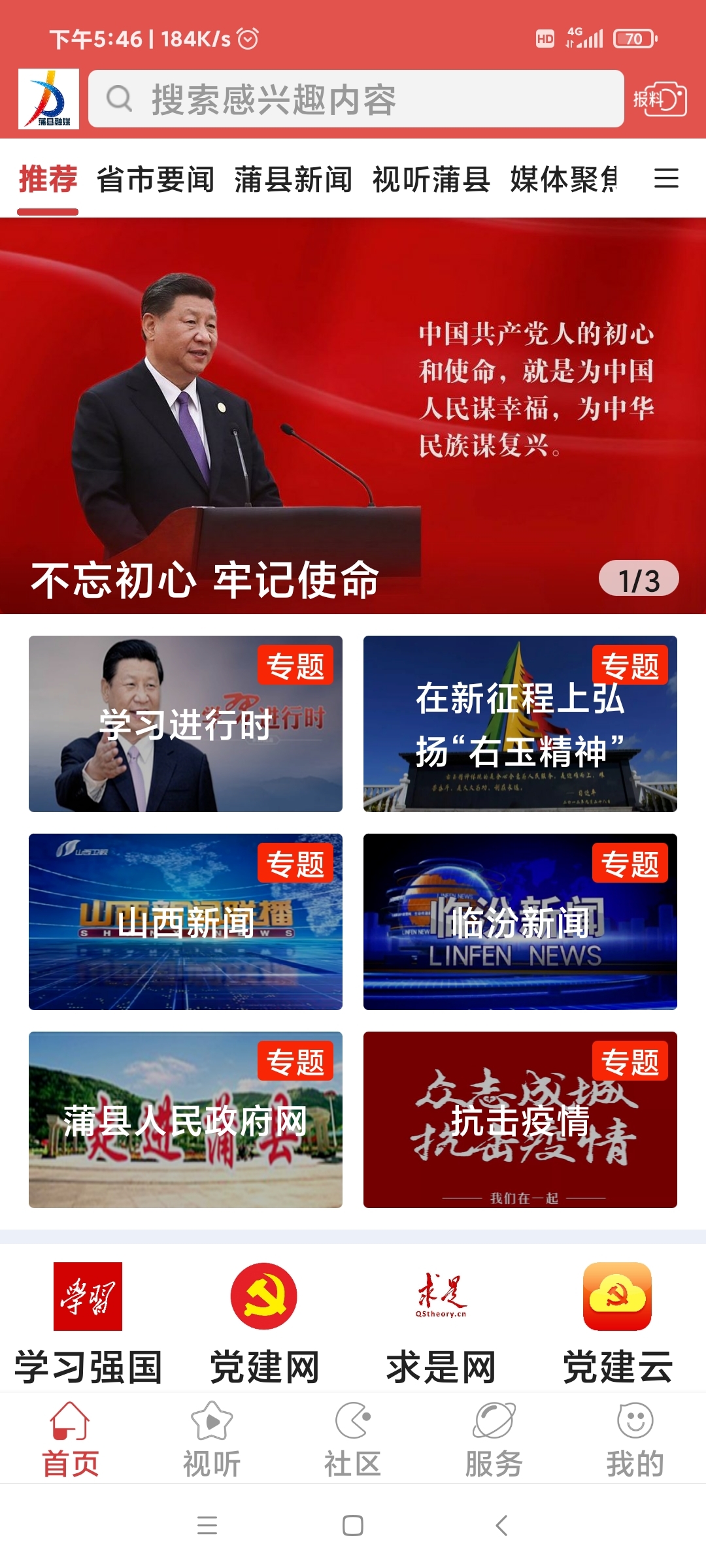Image resolution: width=706 pixels, height=1568 pixels.
Task: Open the 学习进行时 special topic card
Action: tap(186, 724)
